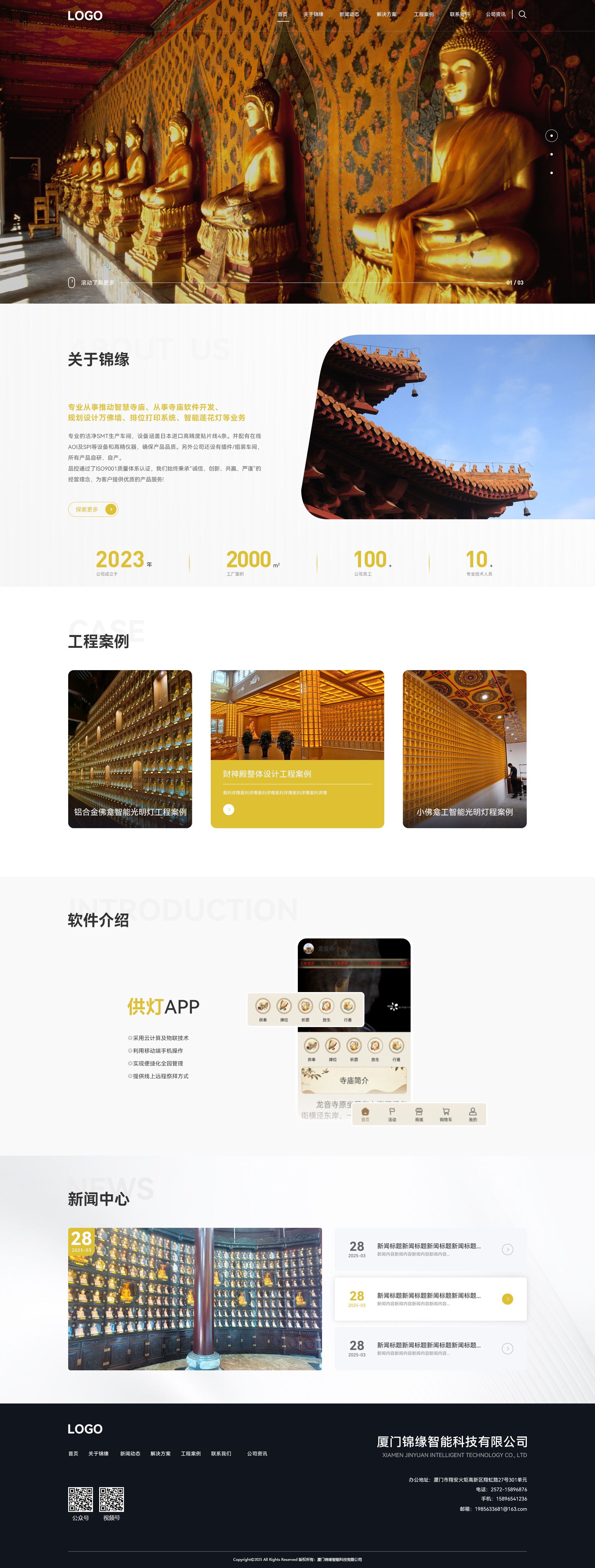
Task: Open the featured news photo dated 28
Action: pos(195,1298)
